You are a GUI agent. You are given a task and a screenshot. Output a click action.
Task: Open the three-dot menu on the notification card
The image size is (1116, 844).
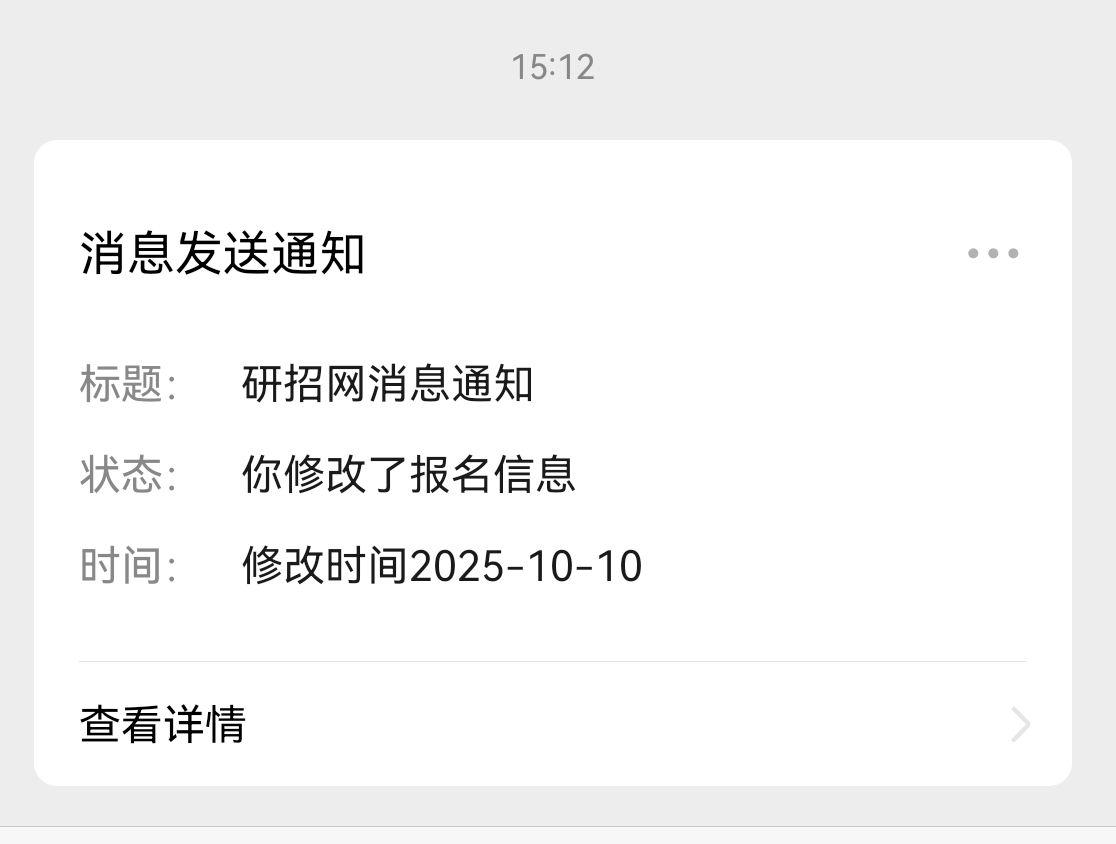click(992, 254)
